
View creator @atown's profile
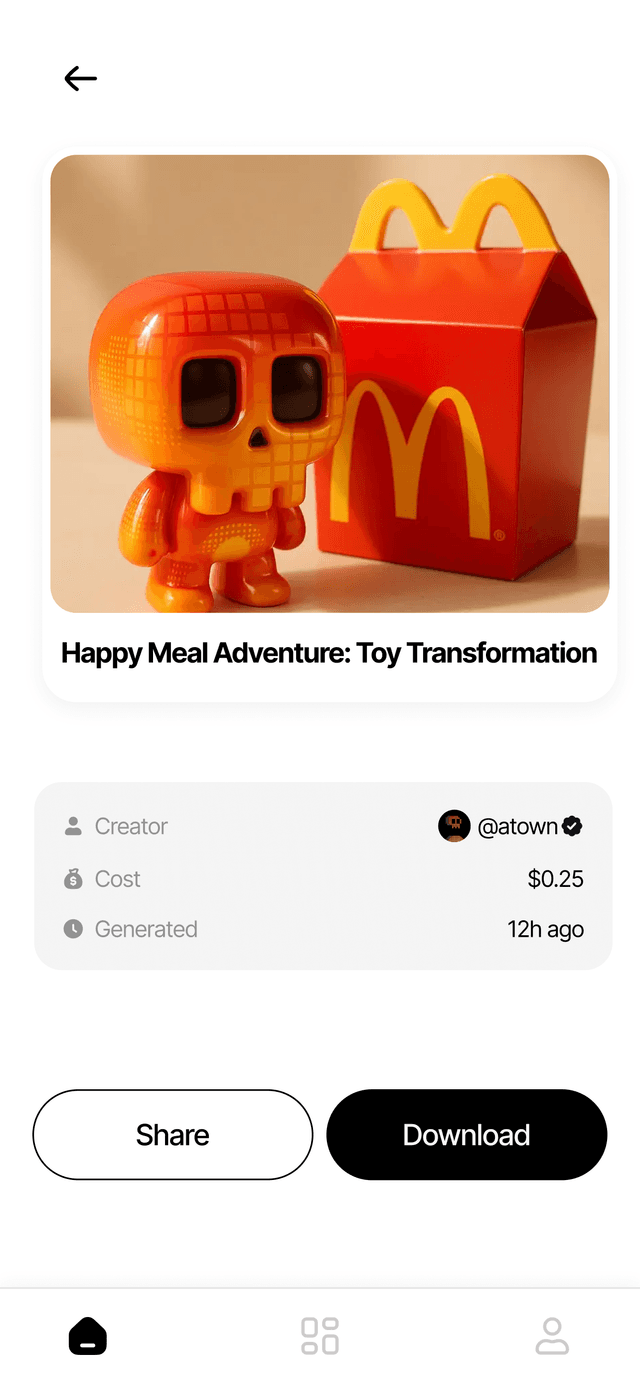tap(510, 827)
